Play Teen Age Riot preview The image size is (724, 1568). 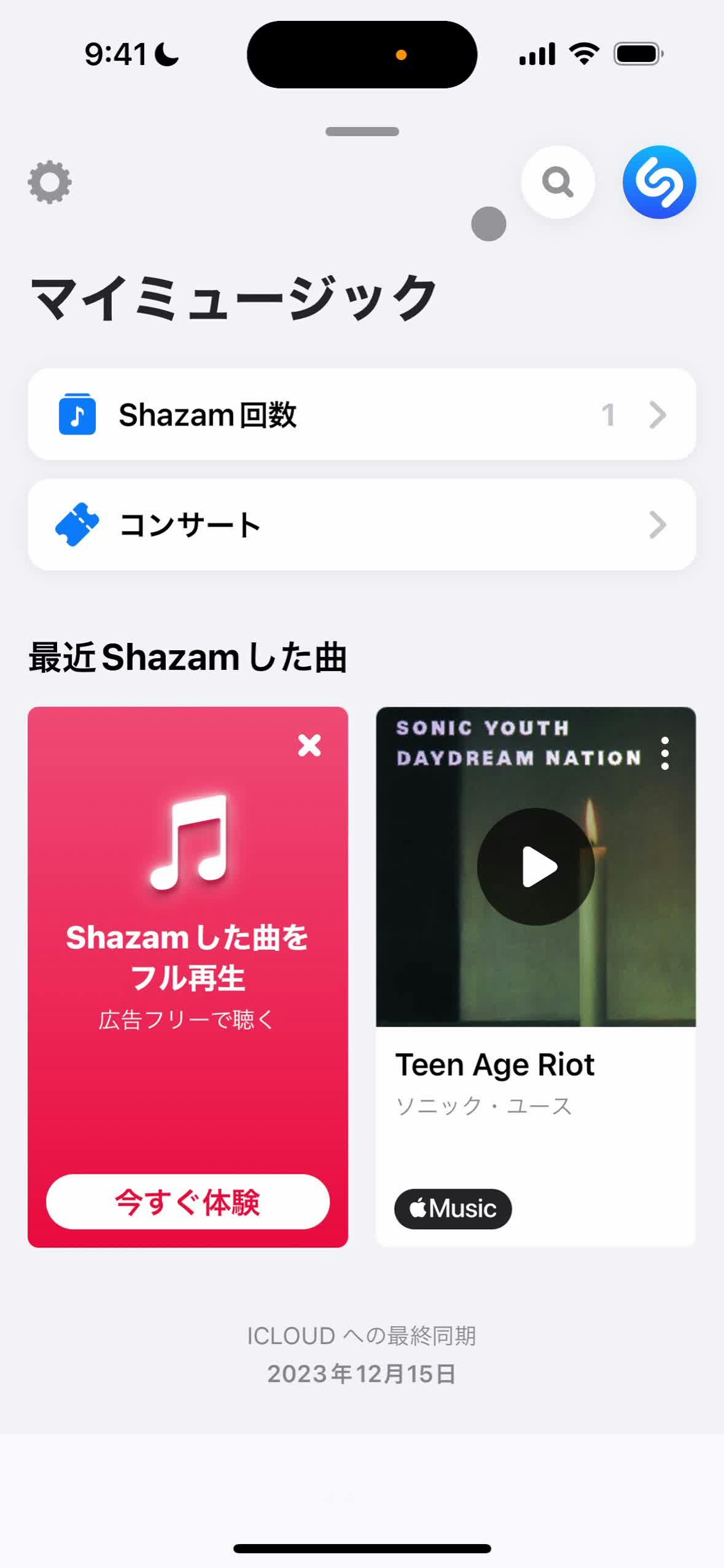[x=535, y=866]
